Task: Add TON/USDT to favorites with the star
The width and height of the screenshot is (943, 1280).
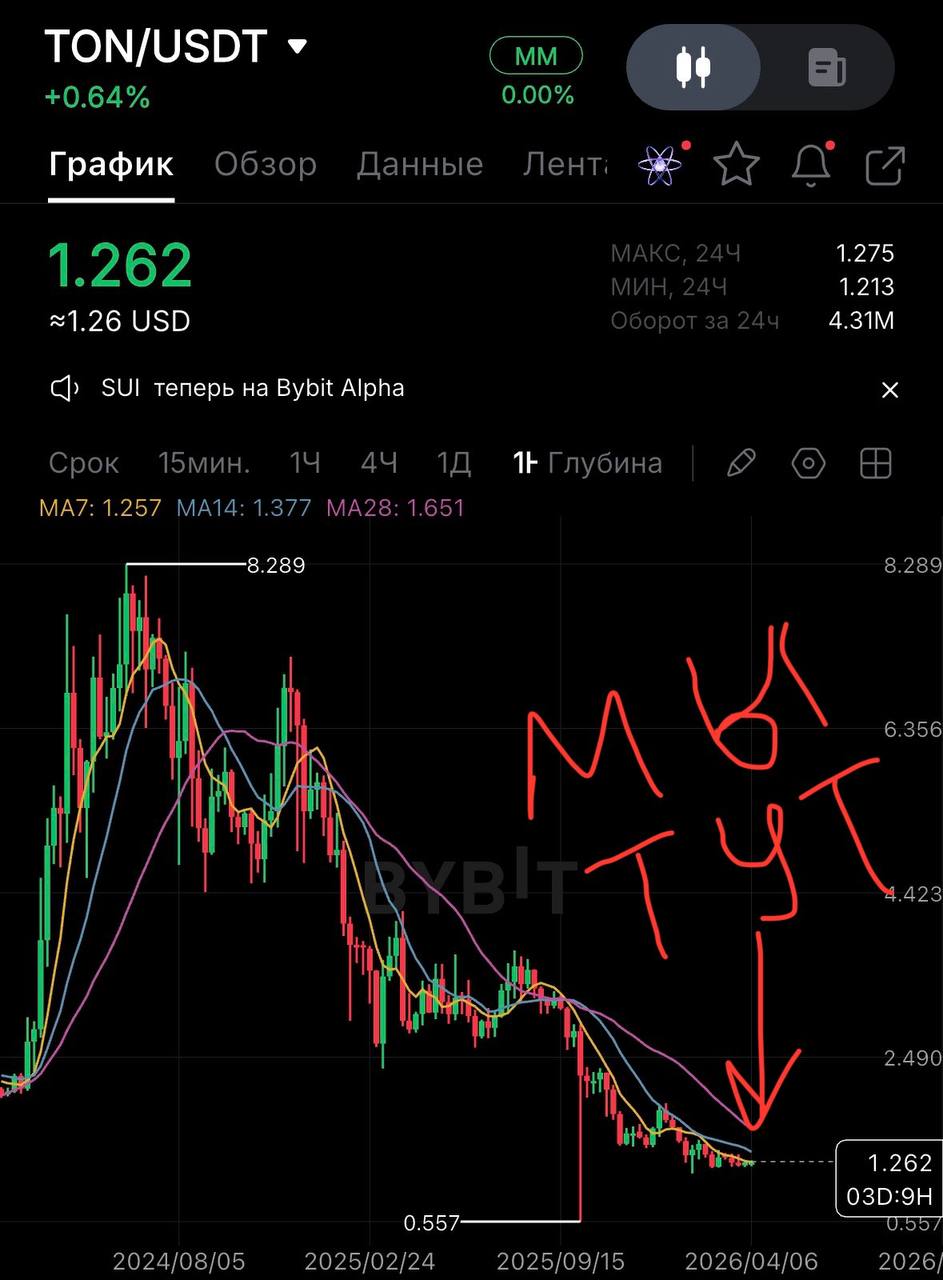Action: coord(736,164)
